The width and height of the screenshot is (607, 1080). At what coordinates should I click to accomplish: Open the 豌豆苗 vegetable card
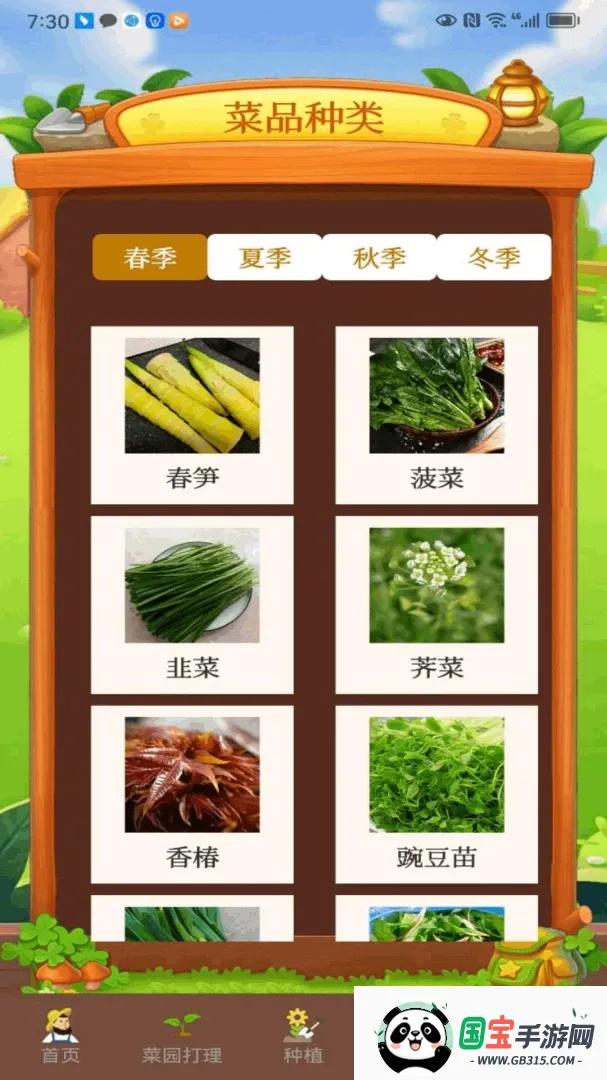pyautogui.click(x=437, y=794)
